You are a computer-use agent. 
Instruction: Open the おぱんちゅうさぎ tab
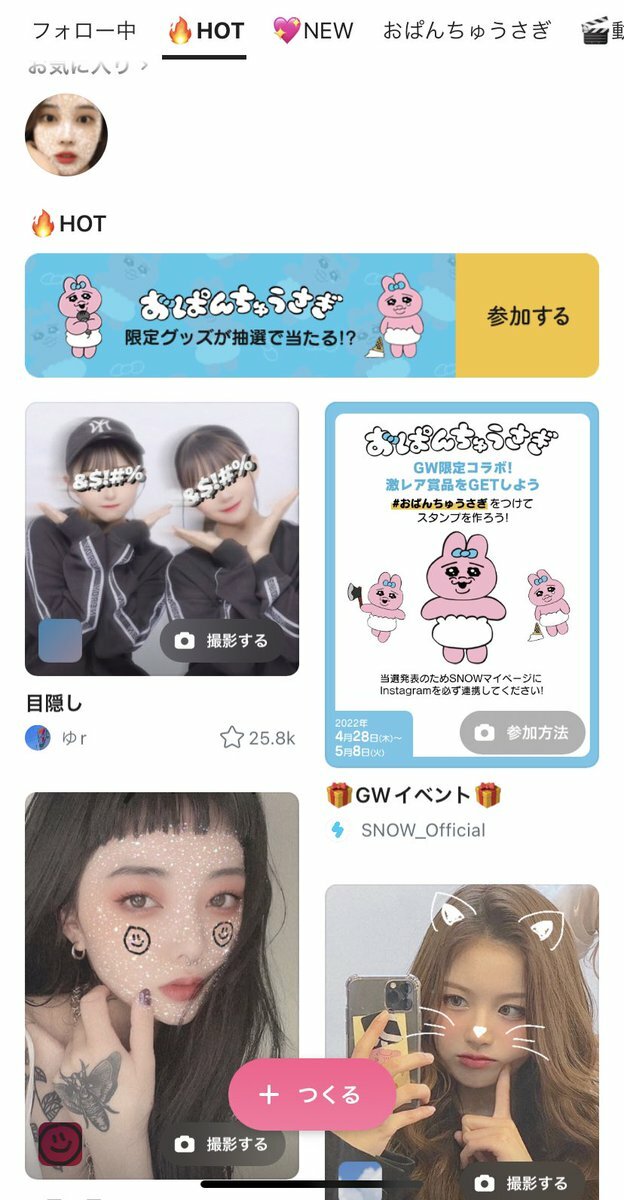tap(466, 30)
